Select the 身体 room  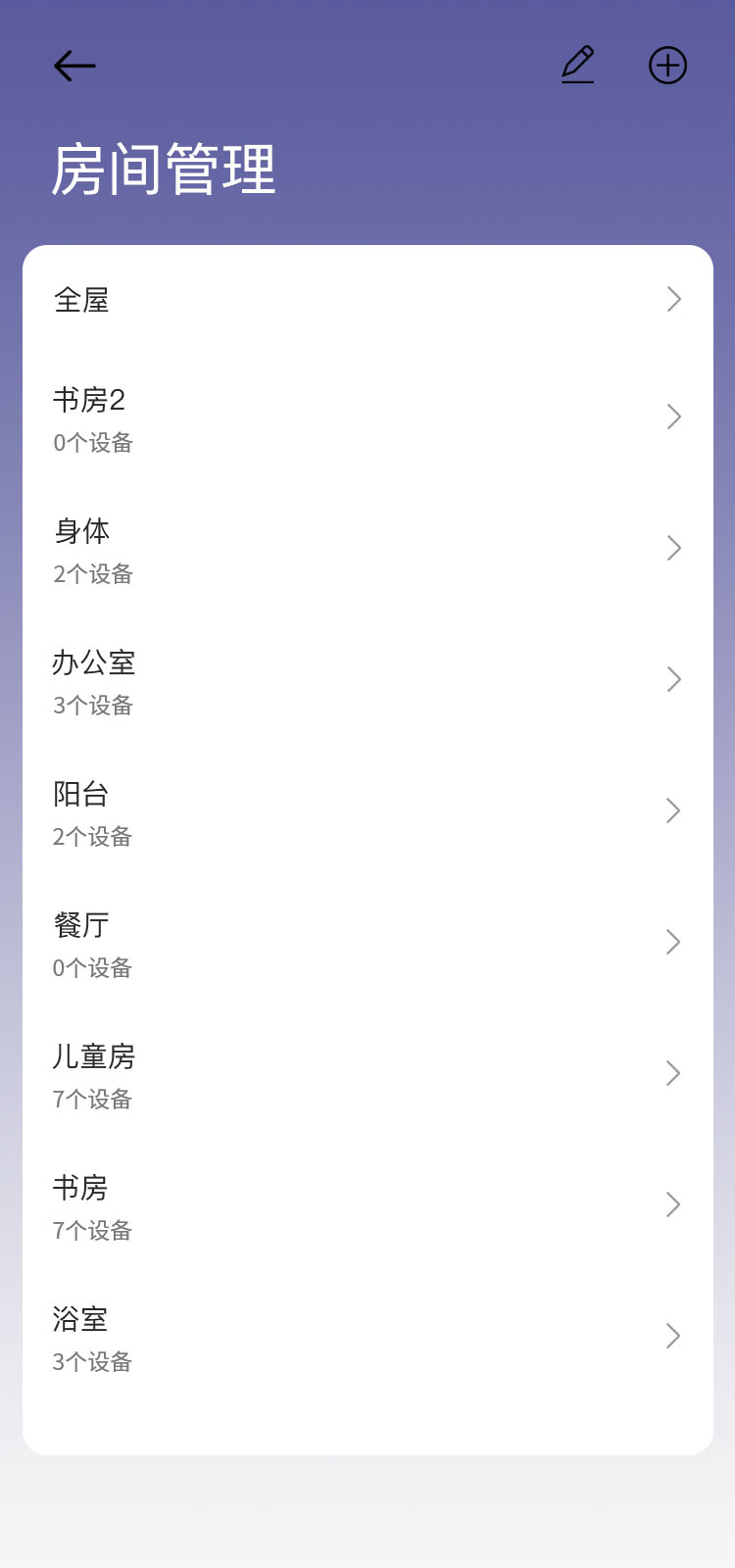point(367,550)
